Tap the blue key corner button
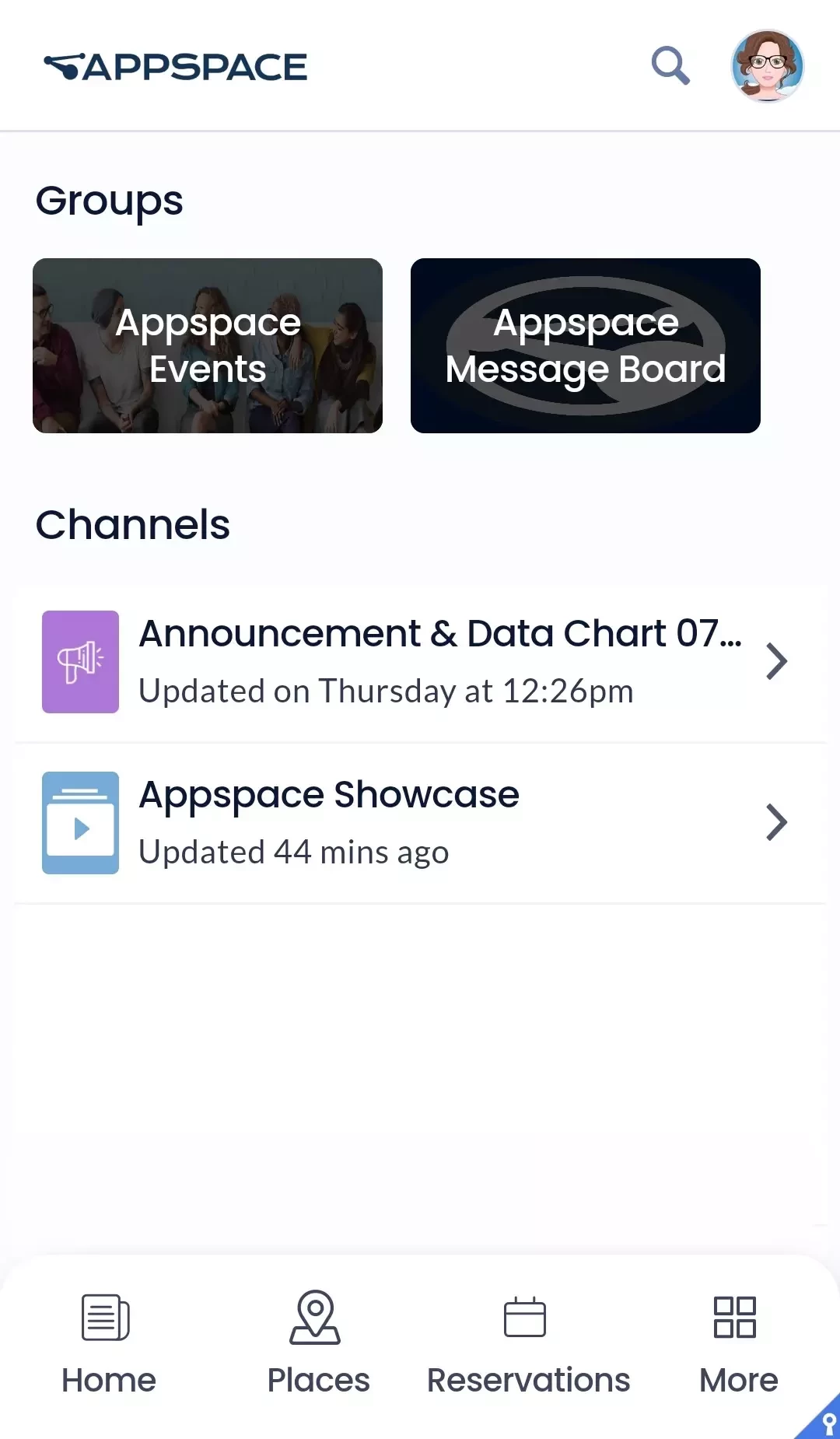 pyautogui.click(x=825, y=1423)
